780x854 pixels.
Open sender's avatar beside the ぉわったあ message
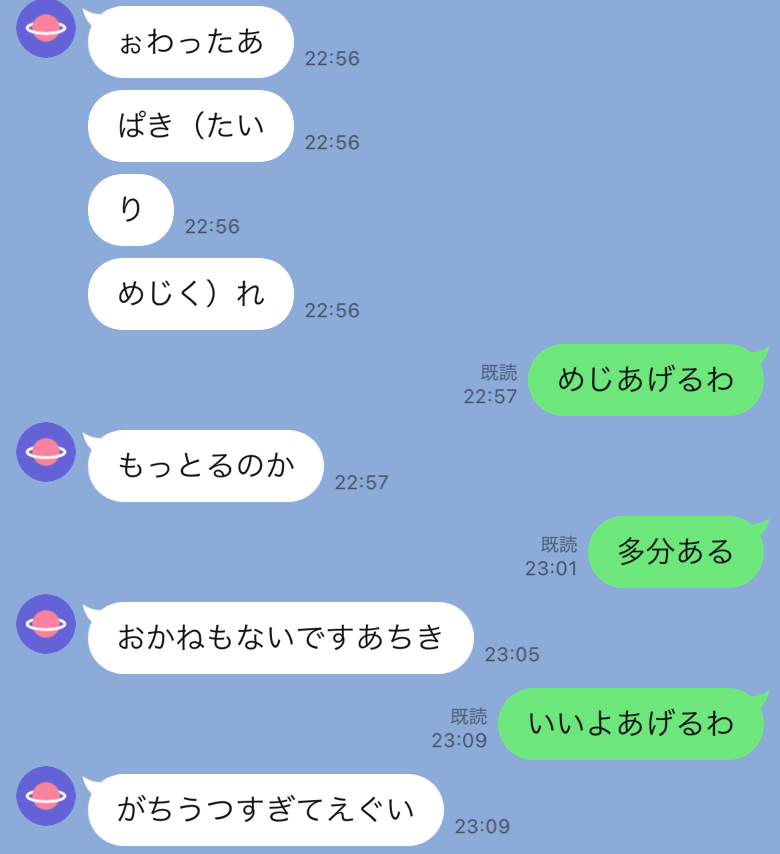pyautogui.click(x=46, y=29)
